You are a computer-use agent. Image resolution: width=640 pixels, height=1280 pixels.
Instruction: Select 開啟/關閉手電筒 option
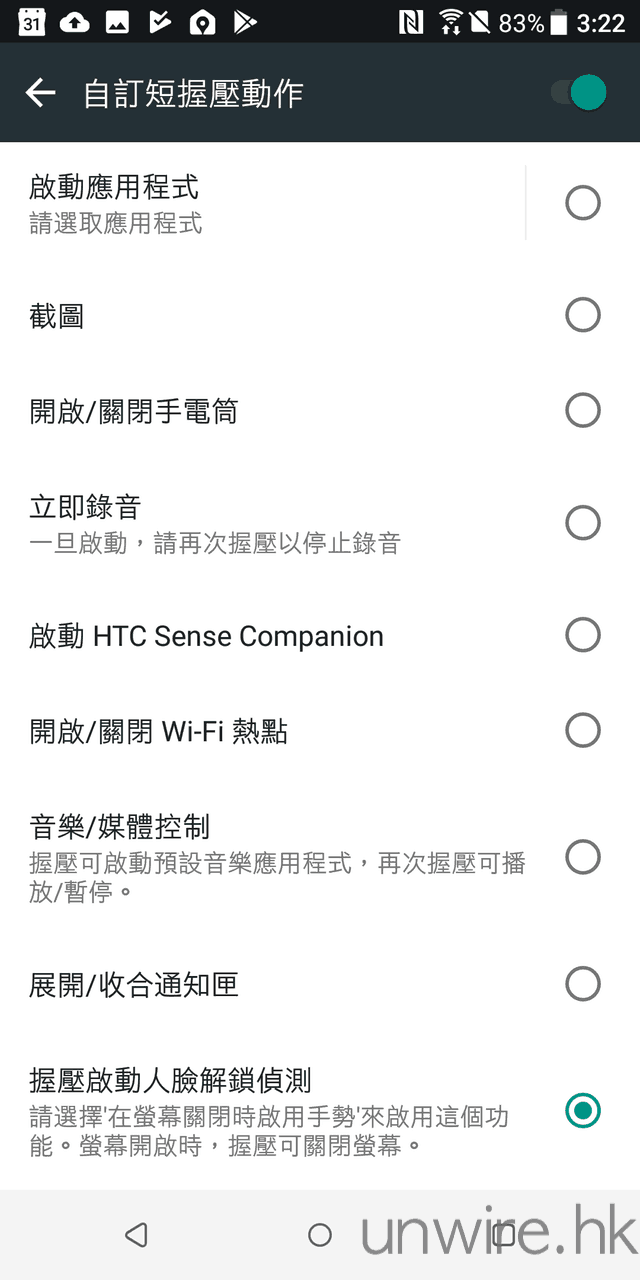click(x=582, y=410)
